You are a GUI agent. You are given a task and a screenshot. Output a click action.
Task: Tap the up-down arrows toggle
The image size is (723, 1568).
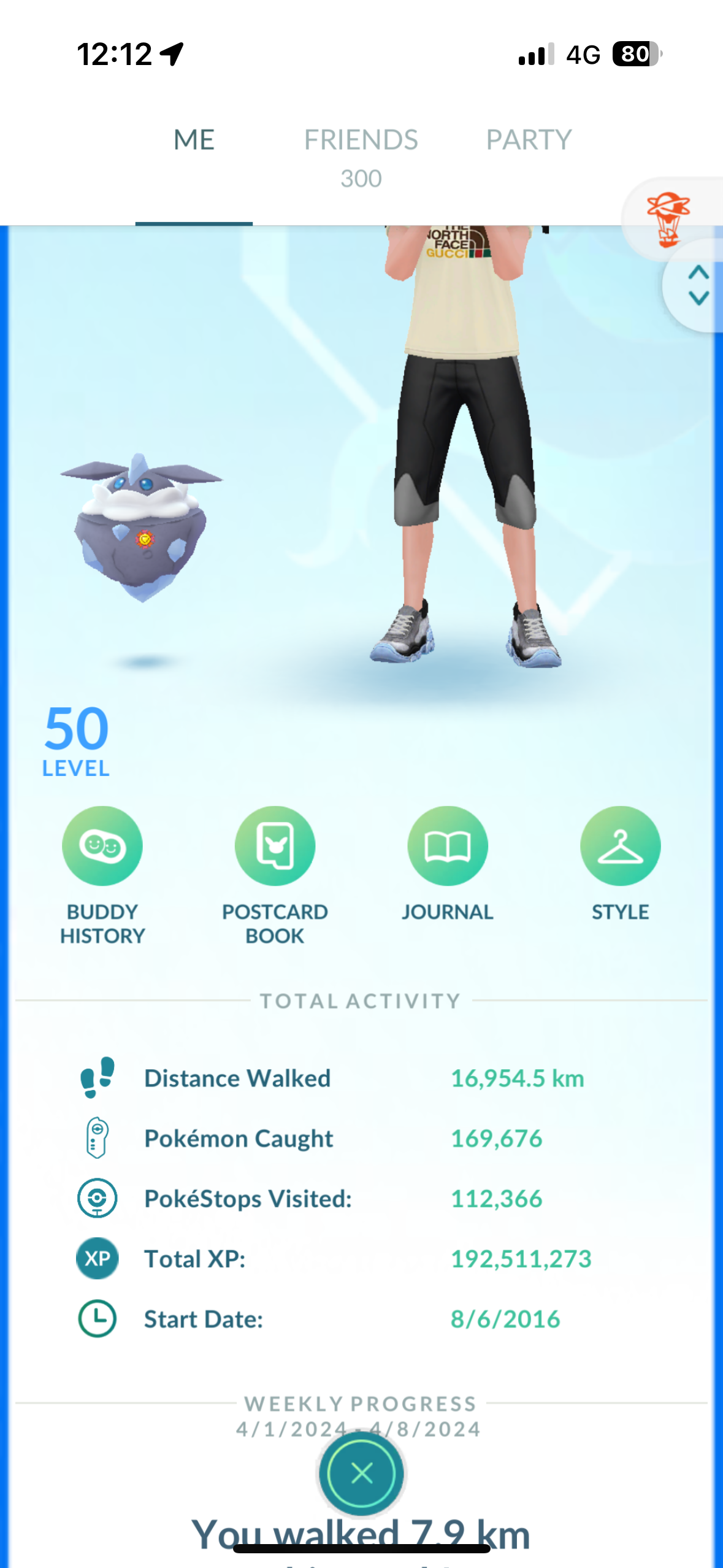[x=698, y=285]
